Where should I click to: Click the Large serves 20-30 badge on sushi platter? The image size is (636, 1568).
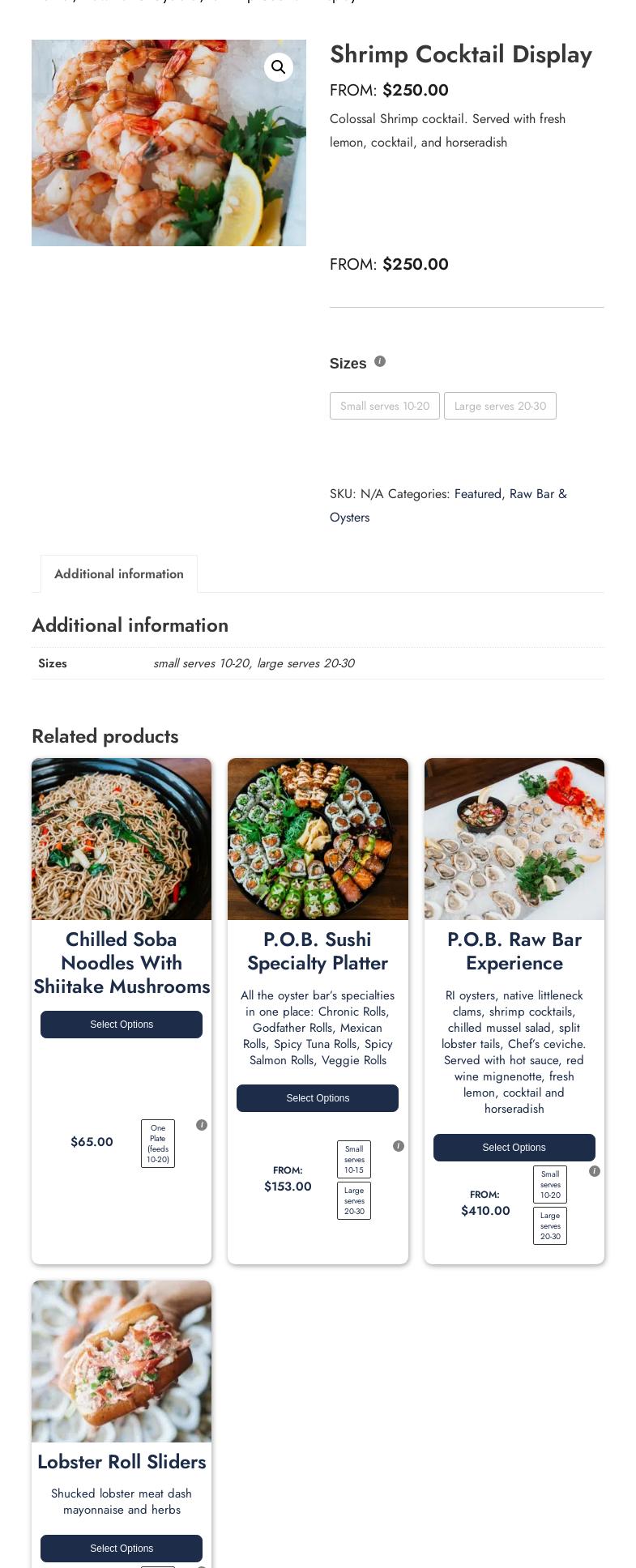[354, 1200]
